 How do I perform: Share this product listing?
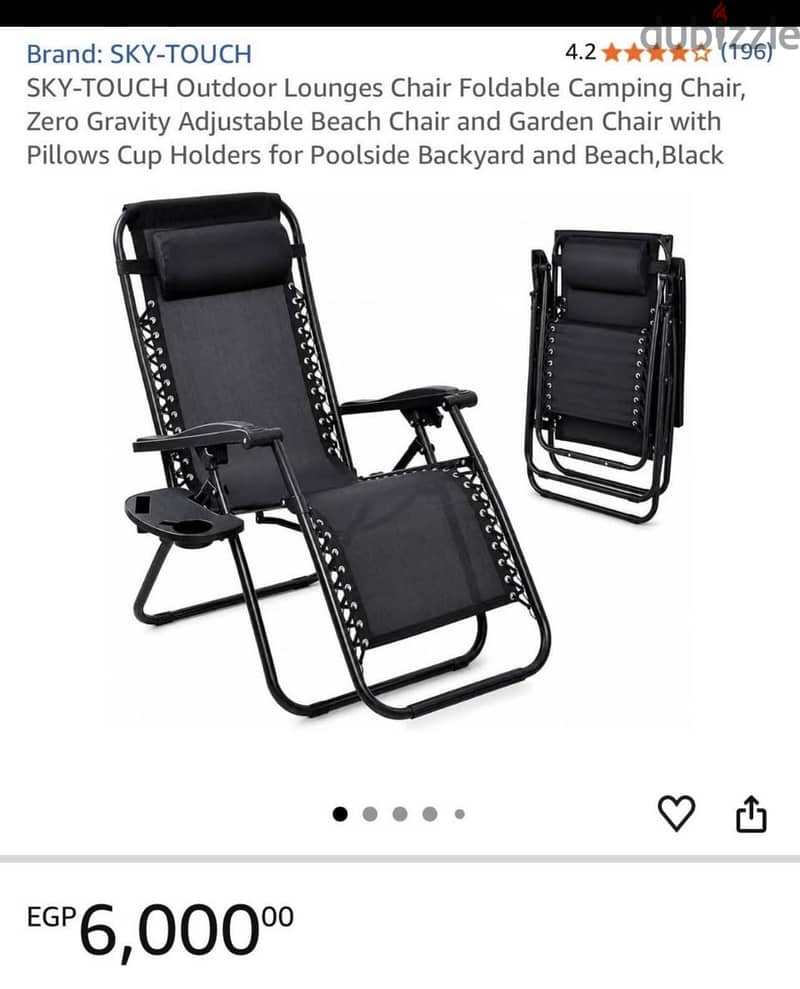(x=751, y=814)
